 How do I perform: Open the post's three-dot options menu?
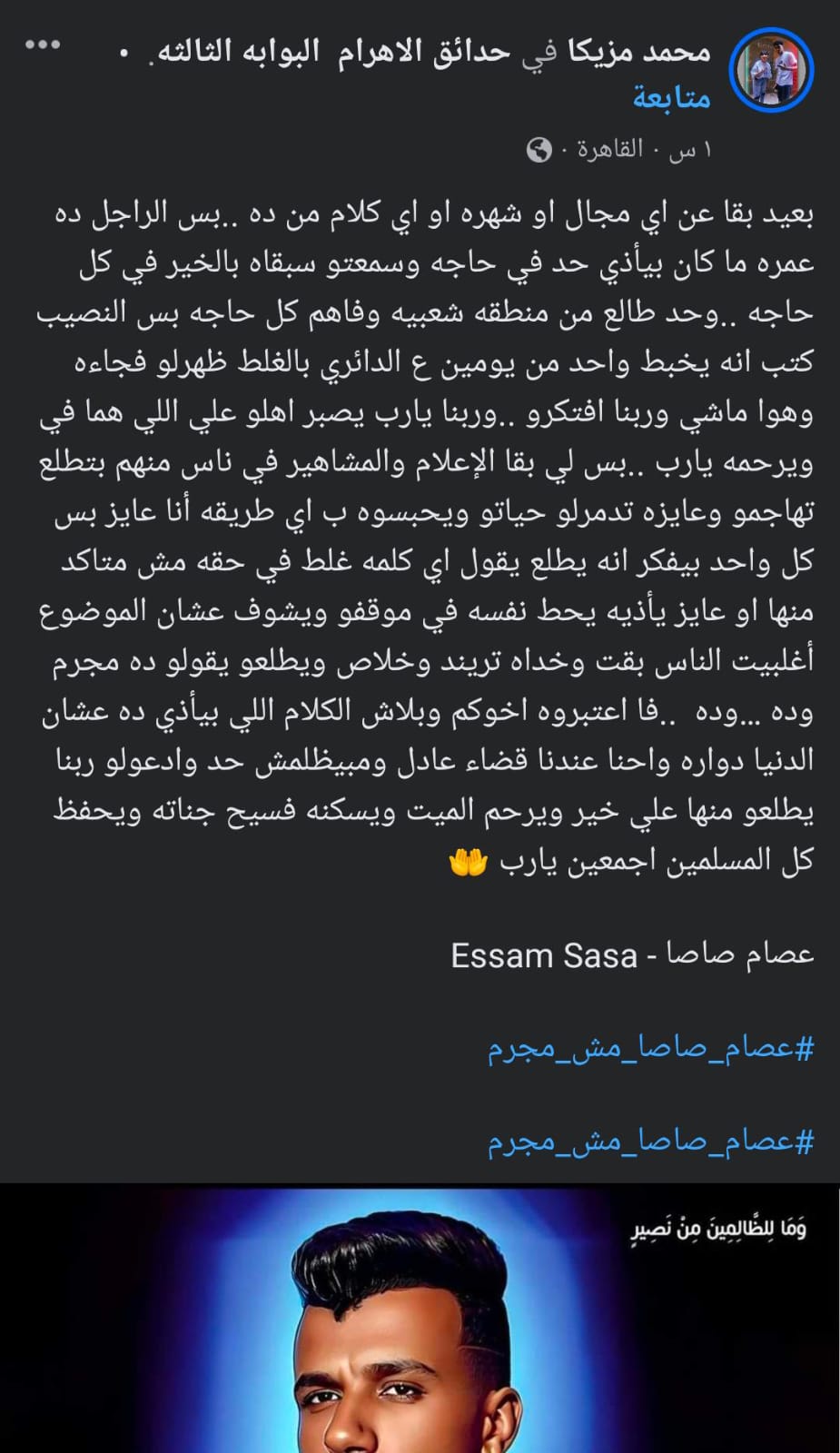(x=43, y=44)
